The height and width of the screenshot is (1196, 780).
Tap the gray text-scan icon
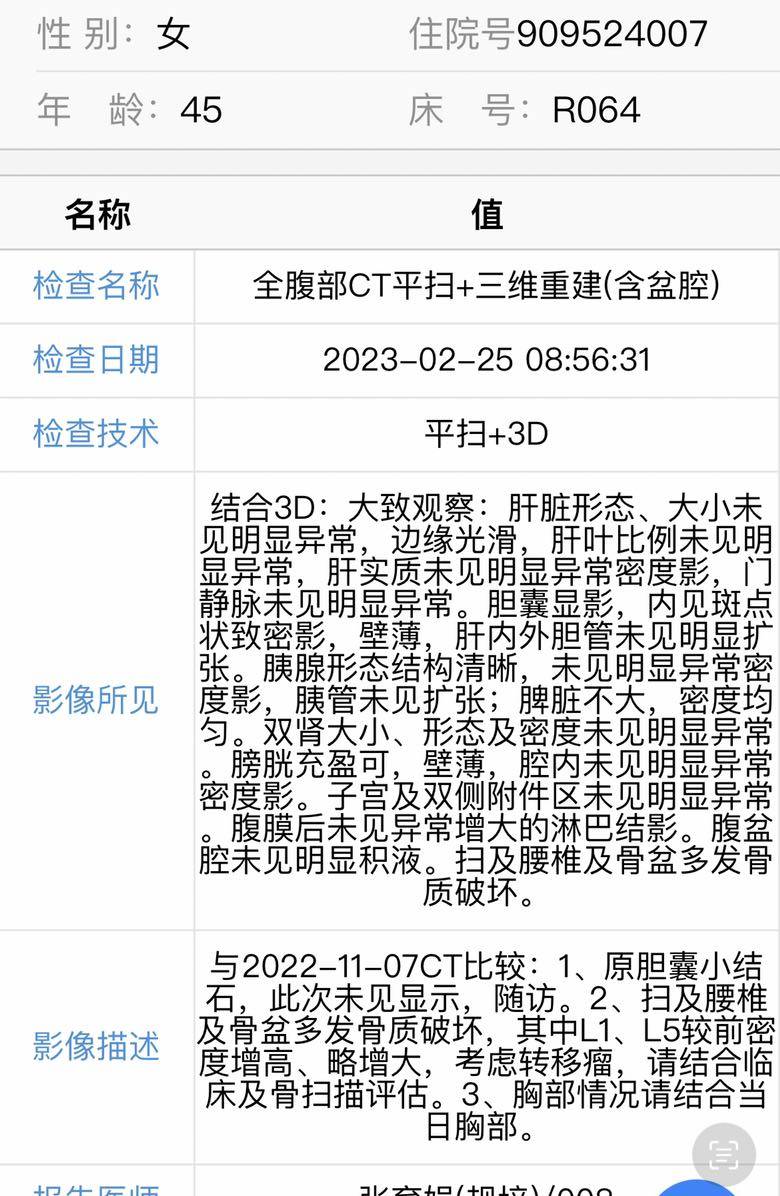click(722, 1155)
